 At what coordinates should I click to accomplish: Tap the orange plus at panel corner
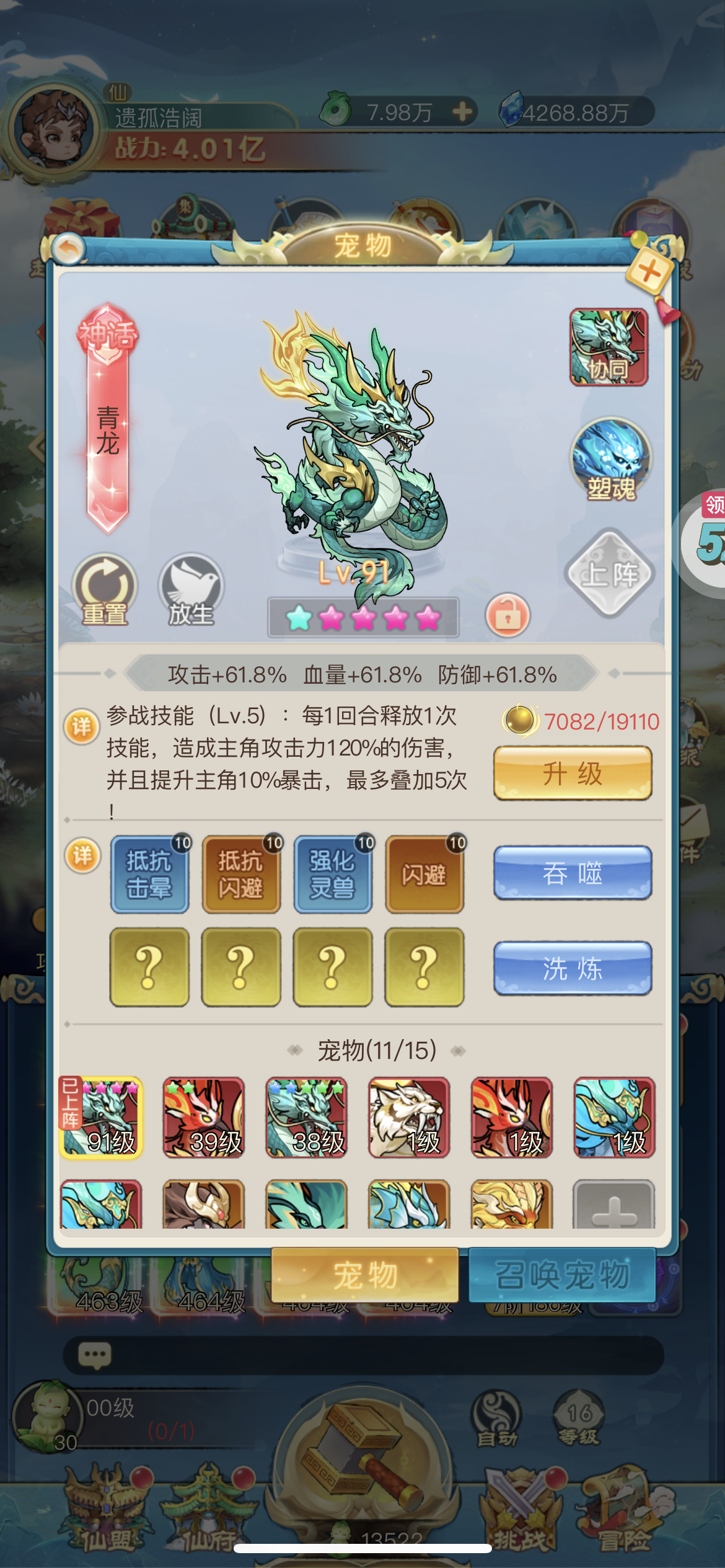point(649,271)
